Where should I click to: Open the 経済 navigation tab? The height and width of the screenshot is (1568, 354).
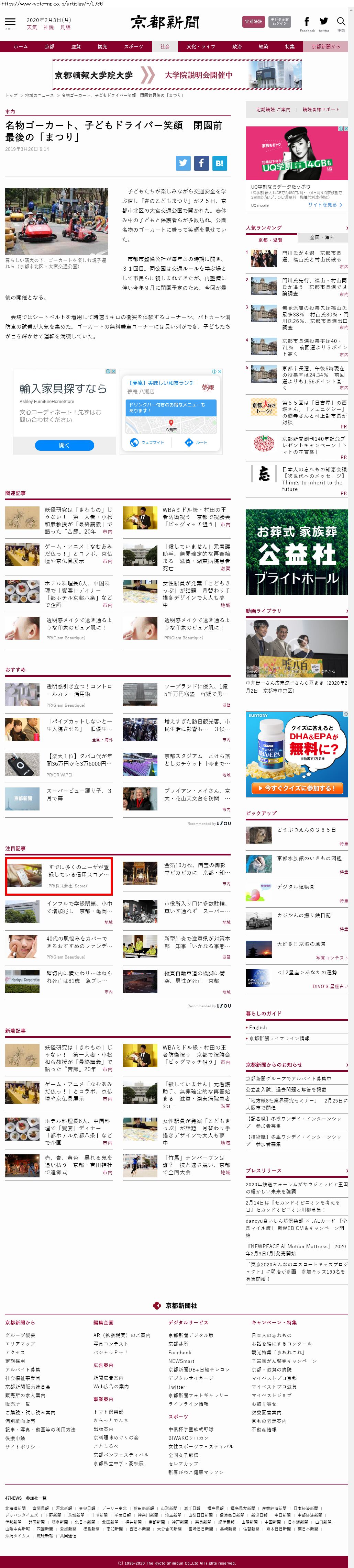click(263, 47)
